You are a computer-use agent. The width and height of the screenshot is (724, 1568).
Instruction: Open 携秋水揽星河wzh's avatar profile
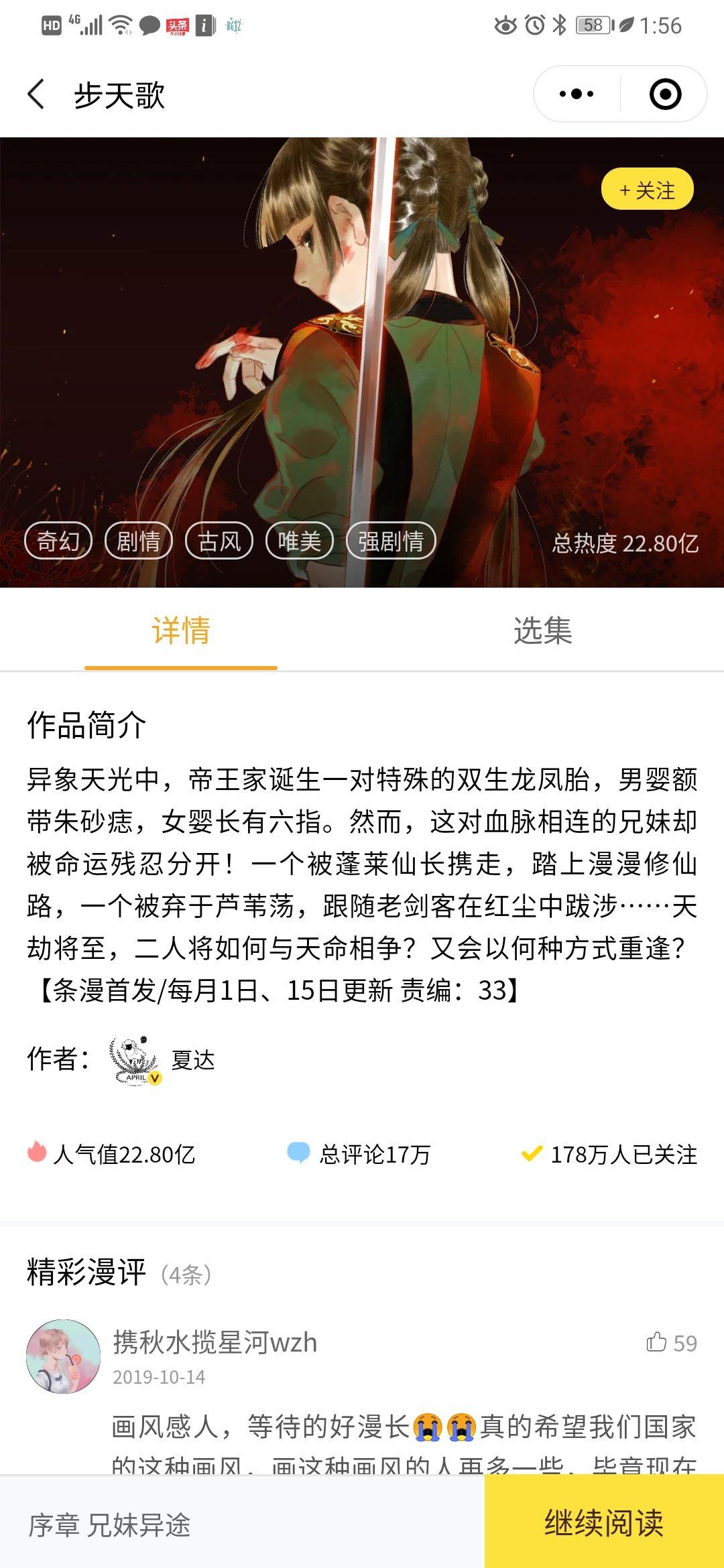(63, 1356)
